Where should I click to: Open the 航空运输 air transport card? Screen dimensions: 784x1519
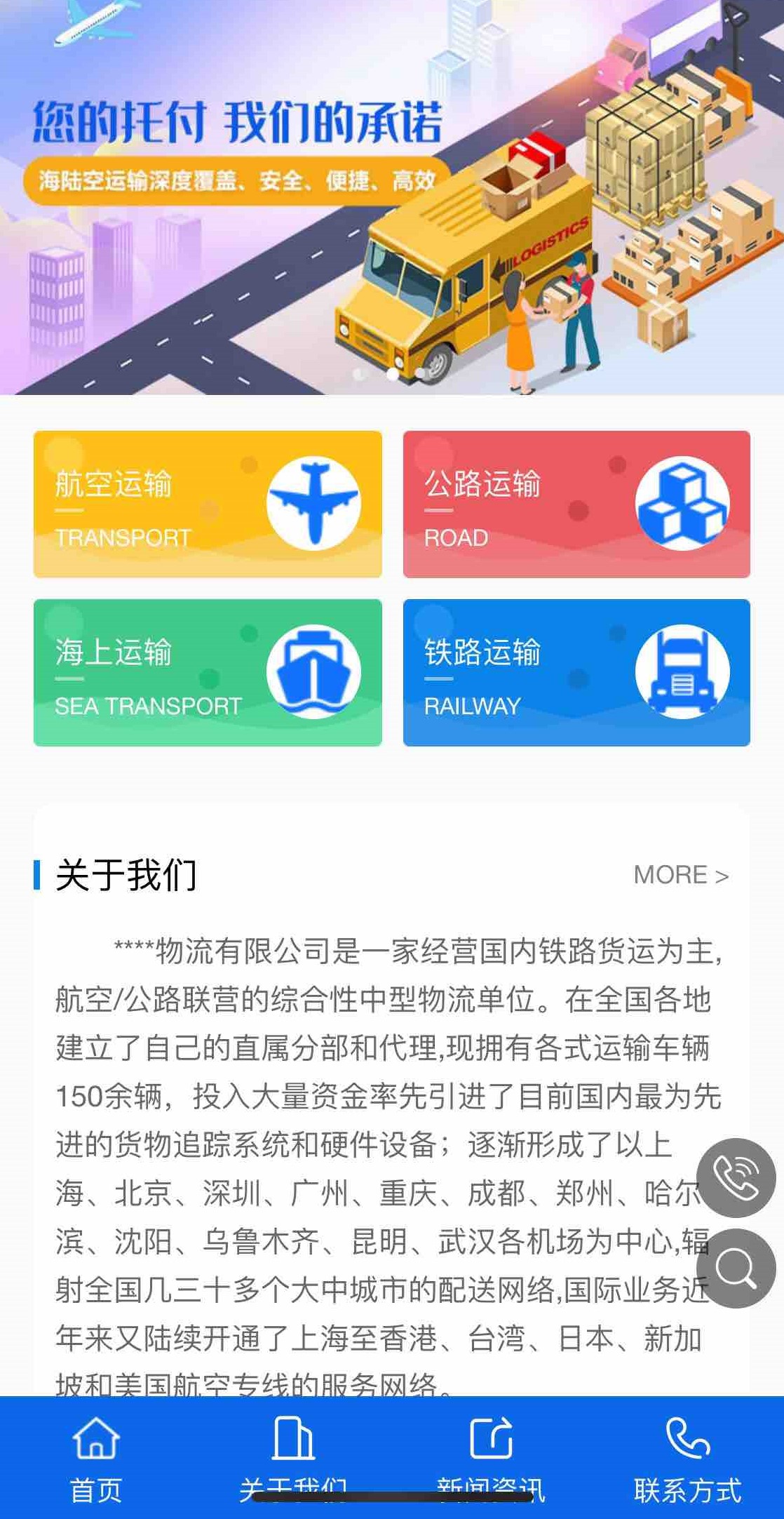208,504
